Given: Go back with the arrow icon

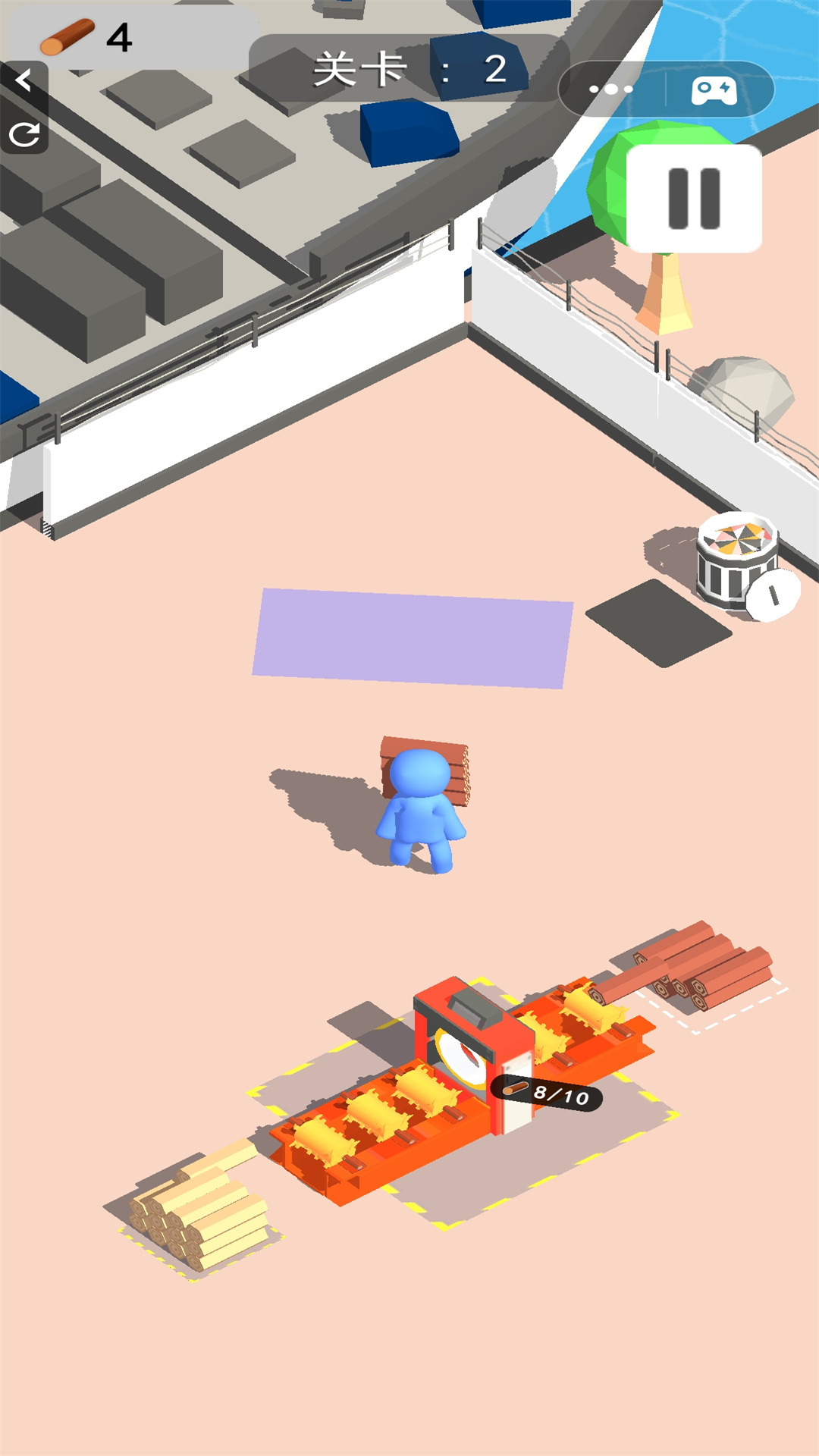Looking at the screenshot, I should (24, 80).
